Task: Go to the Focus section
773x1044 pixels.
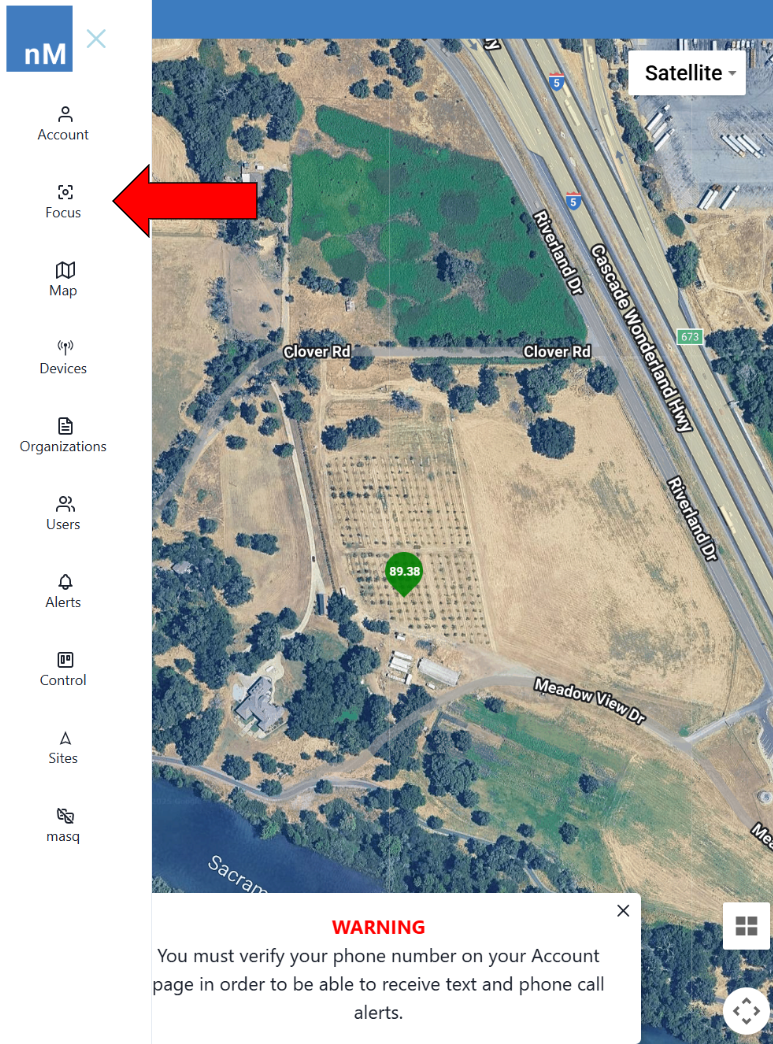Action: tap(64, 201)
